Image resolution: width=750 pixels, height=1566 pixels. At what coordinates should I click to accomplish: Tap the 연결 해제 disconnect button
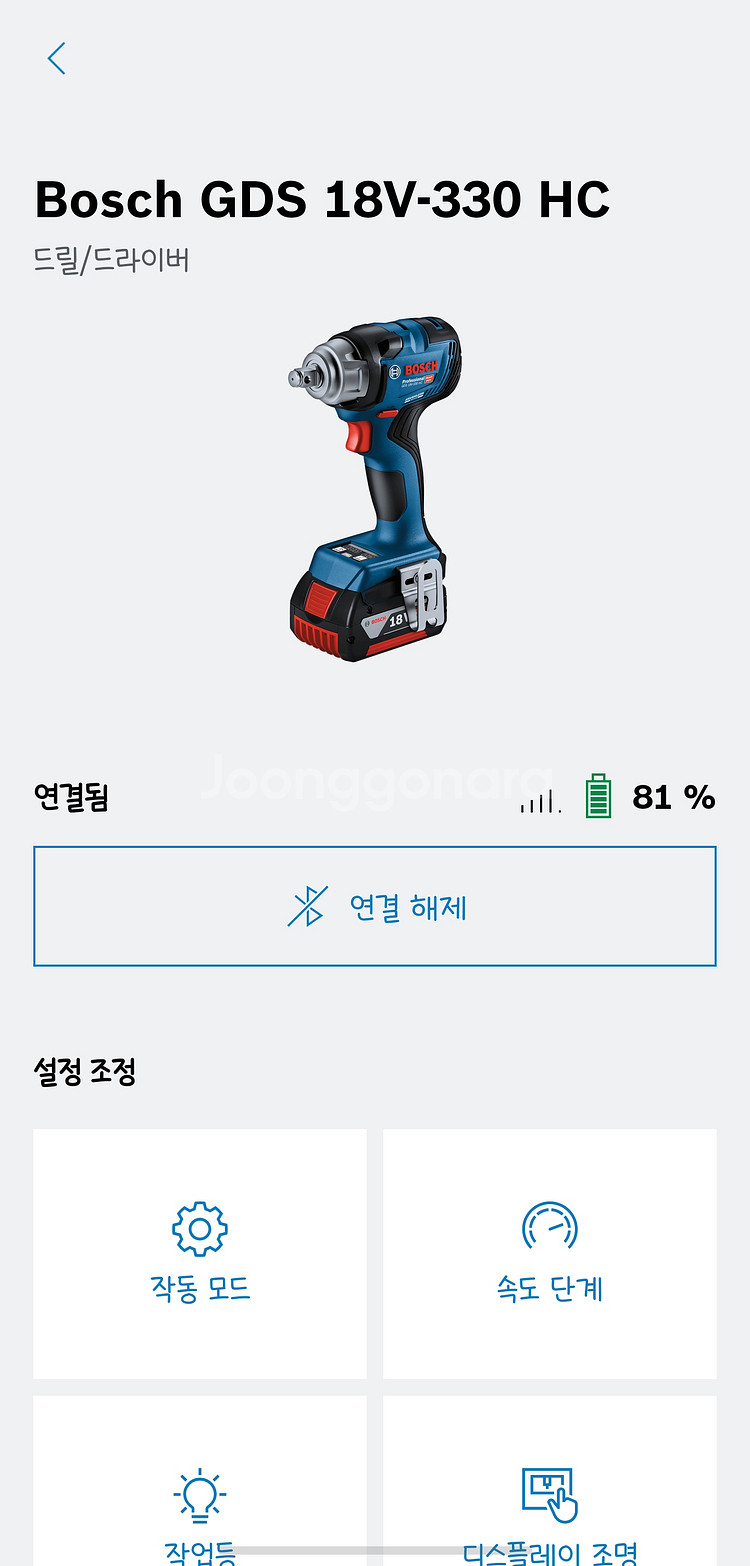[375, 906]
